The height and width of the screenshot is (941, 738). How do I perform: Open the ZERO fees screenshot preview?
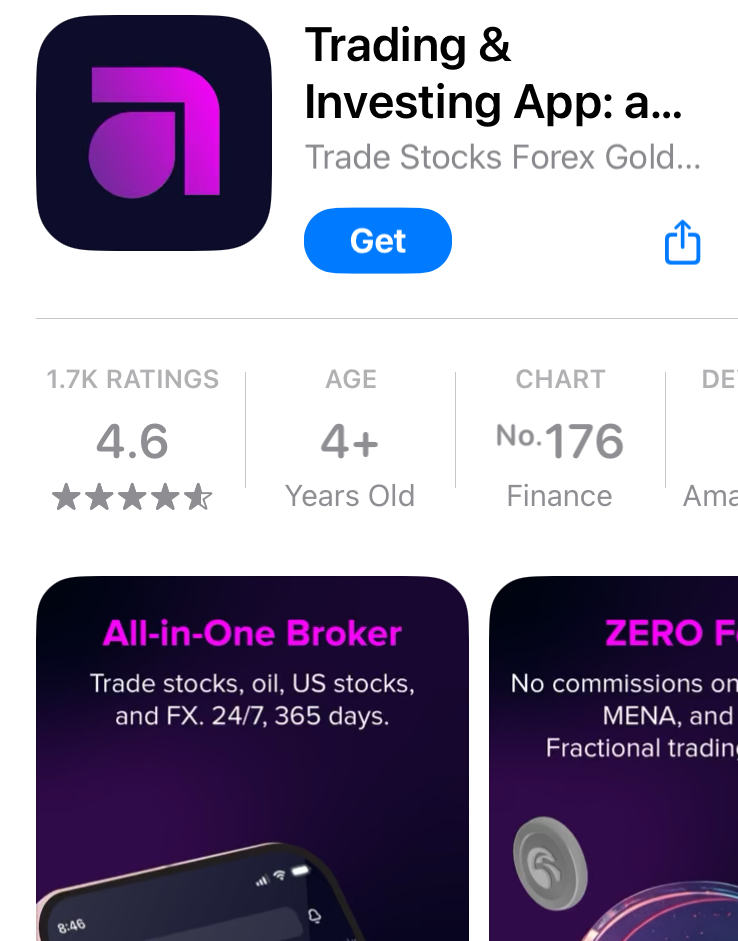tap(613, 758)
